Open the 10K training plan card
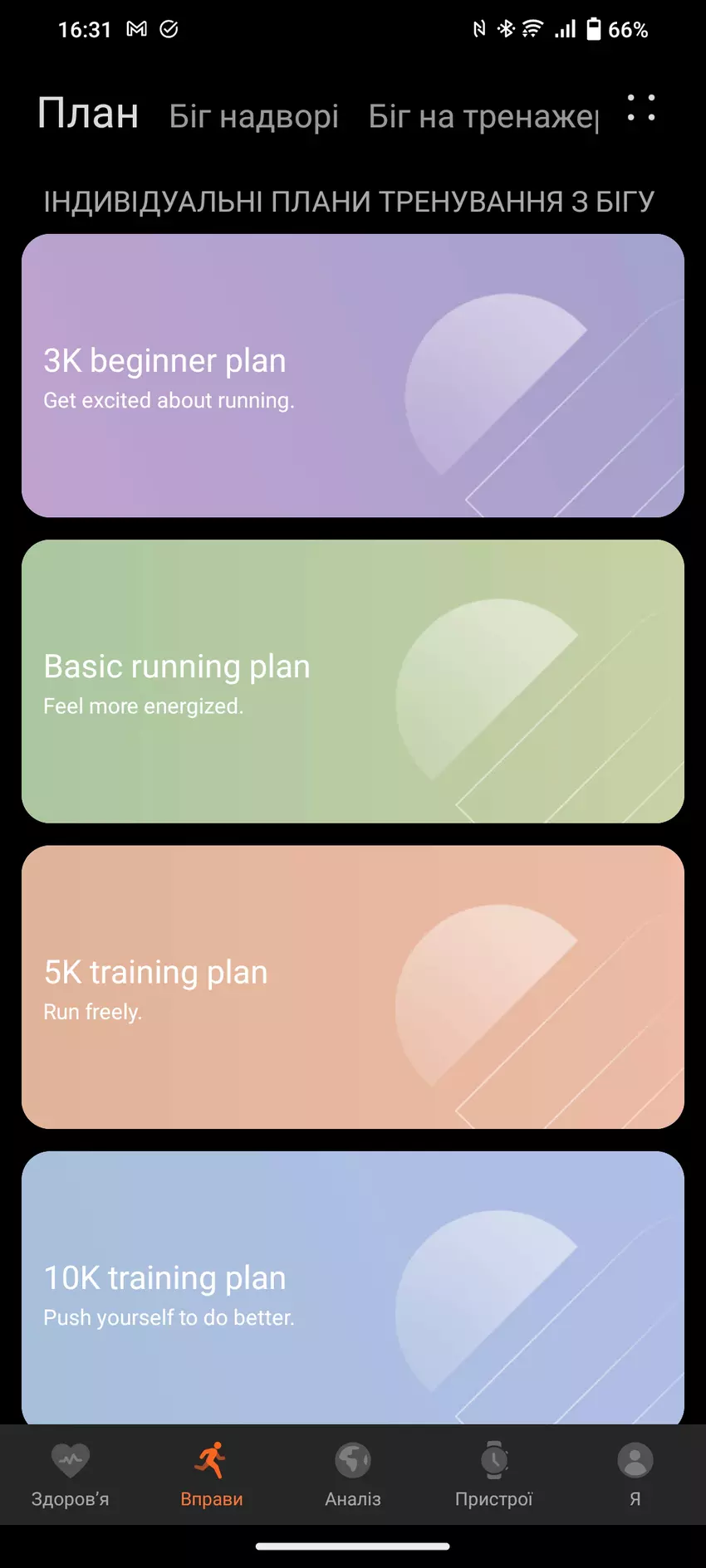Viewport: 706px width, 1568px height. [x=352, y=1287]
